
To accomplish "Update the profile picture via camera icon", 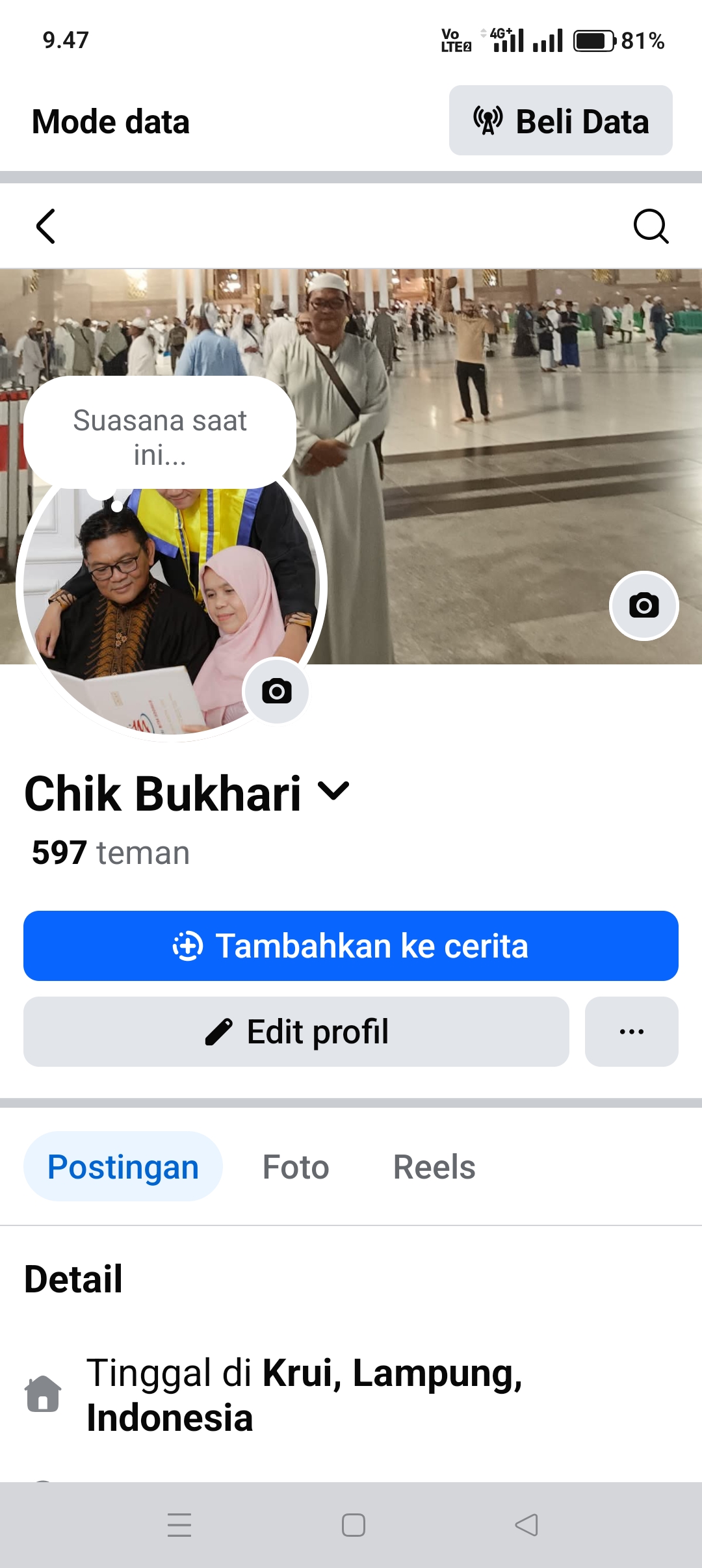I will click(x=276, y=691).
